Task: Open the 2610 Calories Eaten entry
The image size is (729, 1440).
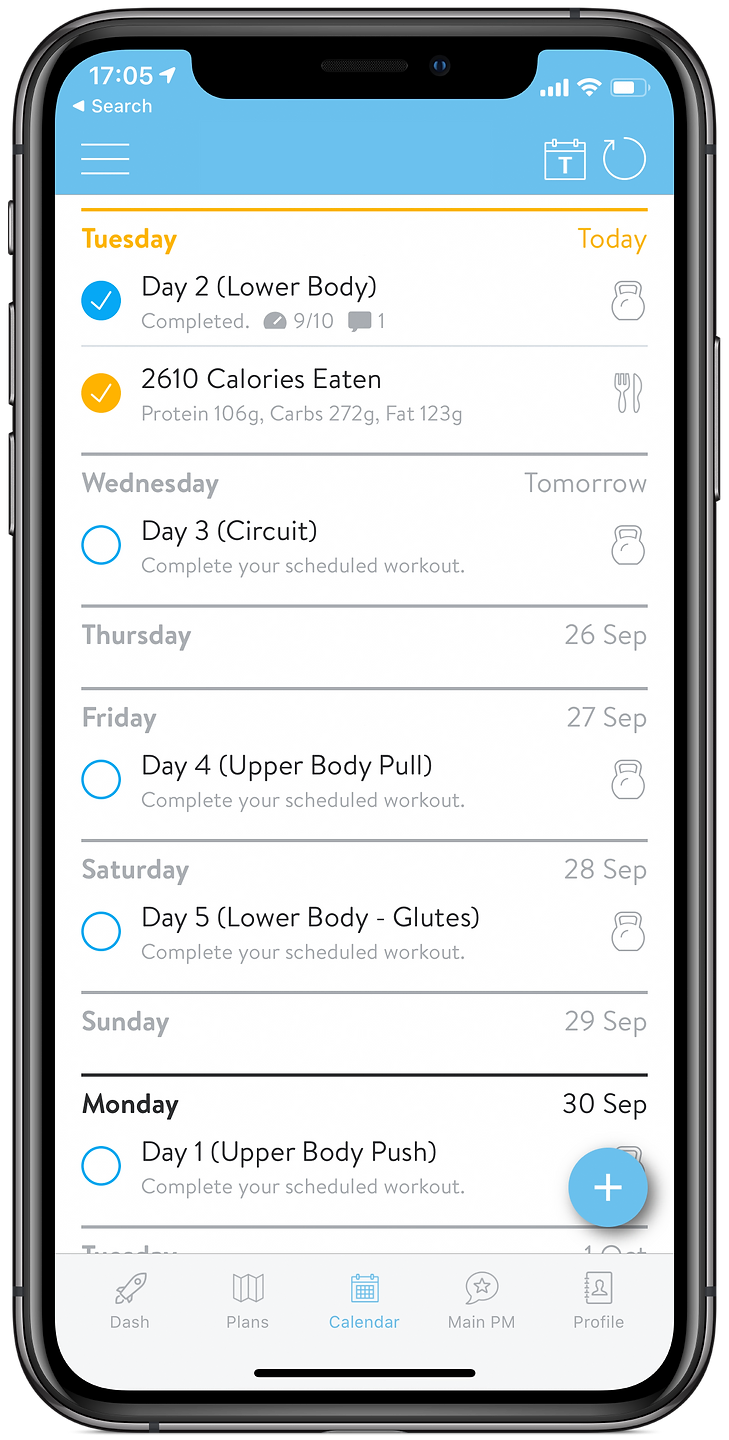Action: (261, 380)
